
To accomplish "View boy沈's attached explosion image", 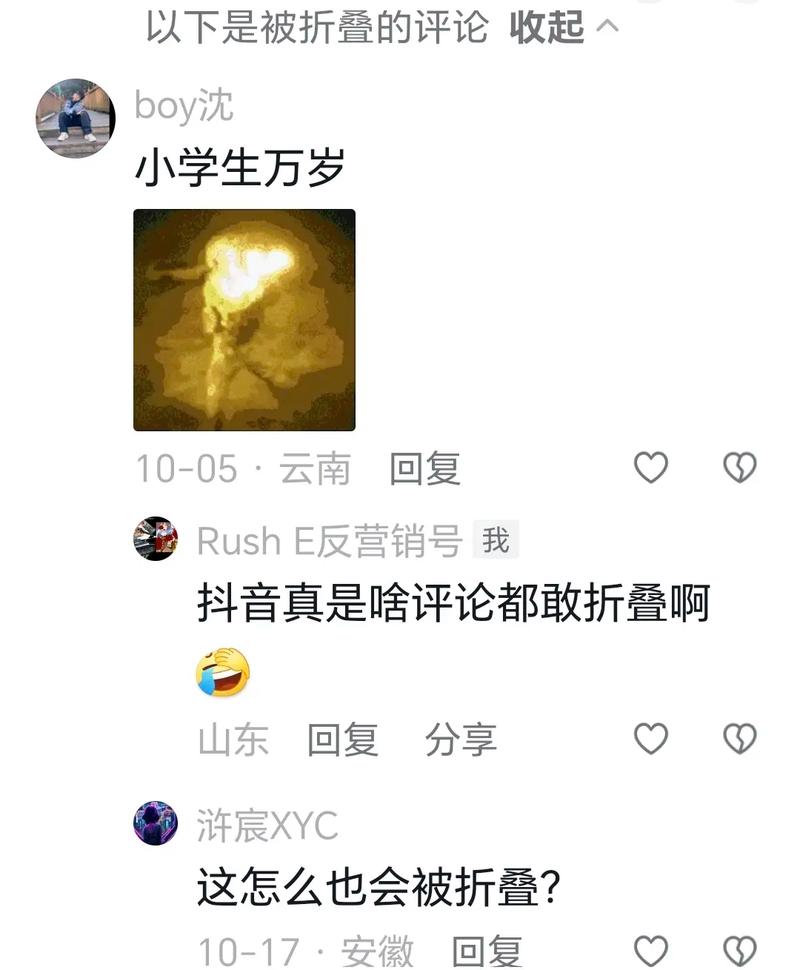I will click(242, 315).
